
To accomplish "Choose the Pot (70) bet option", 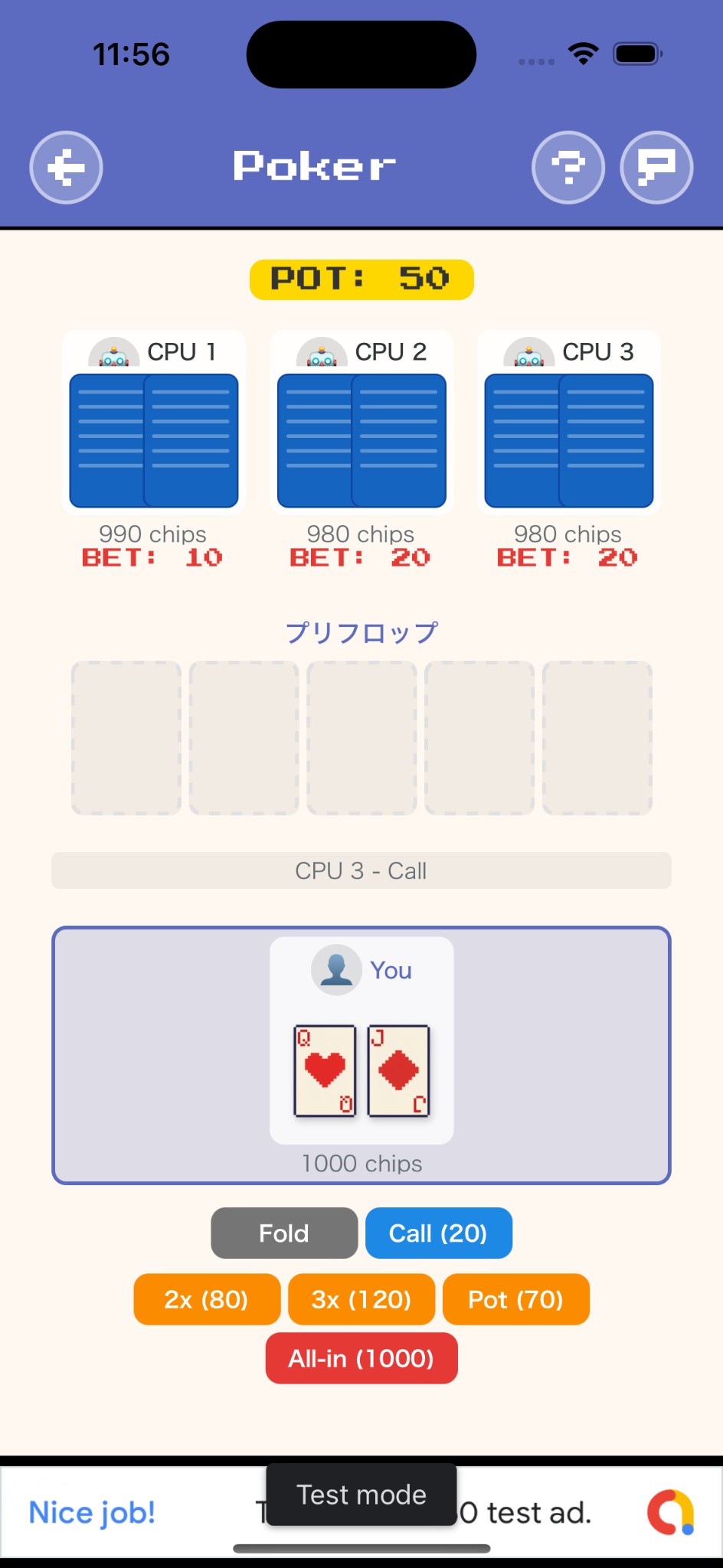I will [x=515, y=1298].
